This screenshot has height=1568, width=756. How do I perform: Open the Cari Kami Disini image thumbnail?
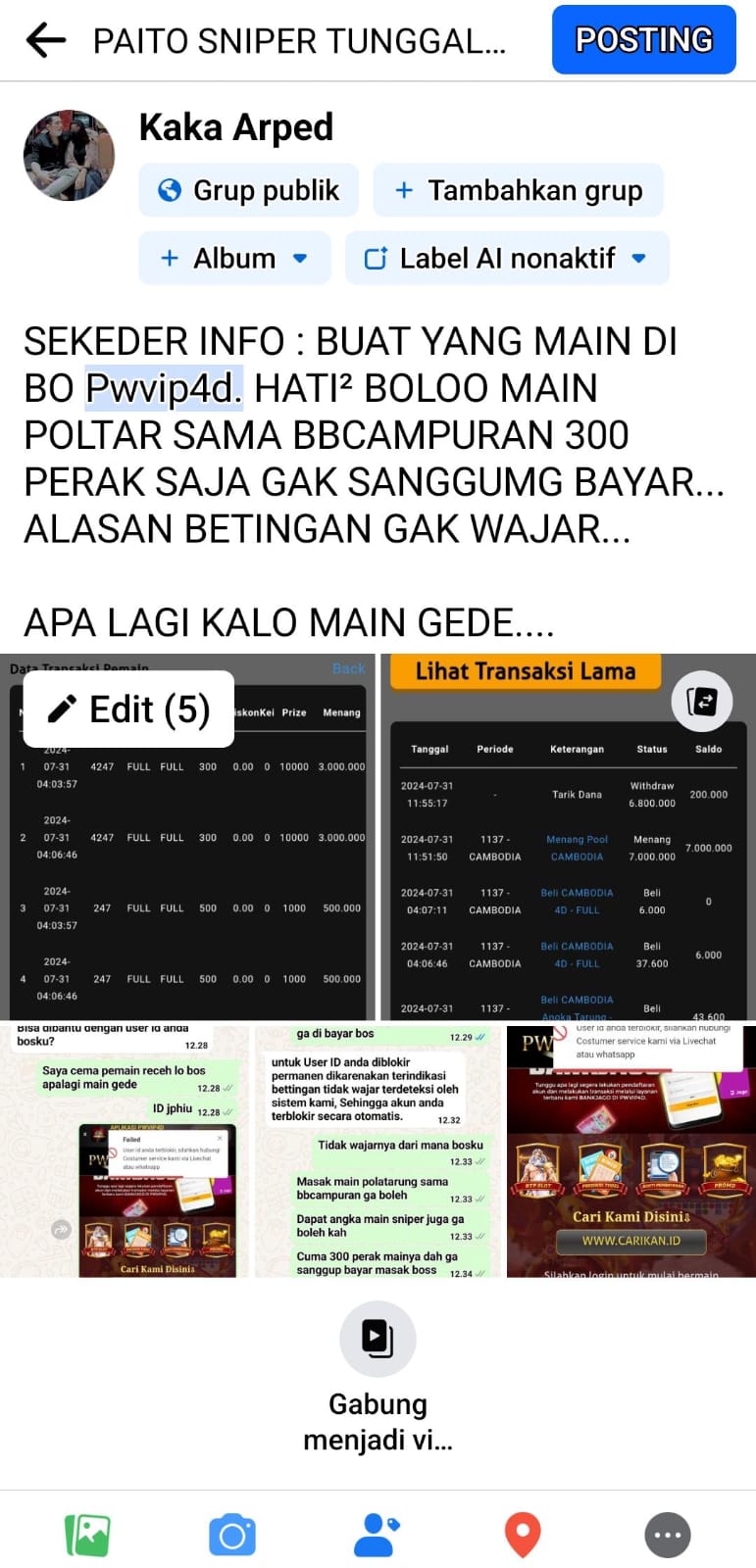(631, 1151)
